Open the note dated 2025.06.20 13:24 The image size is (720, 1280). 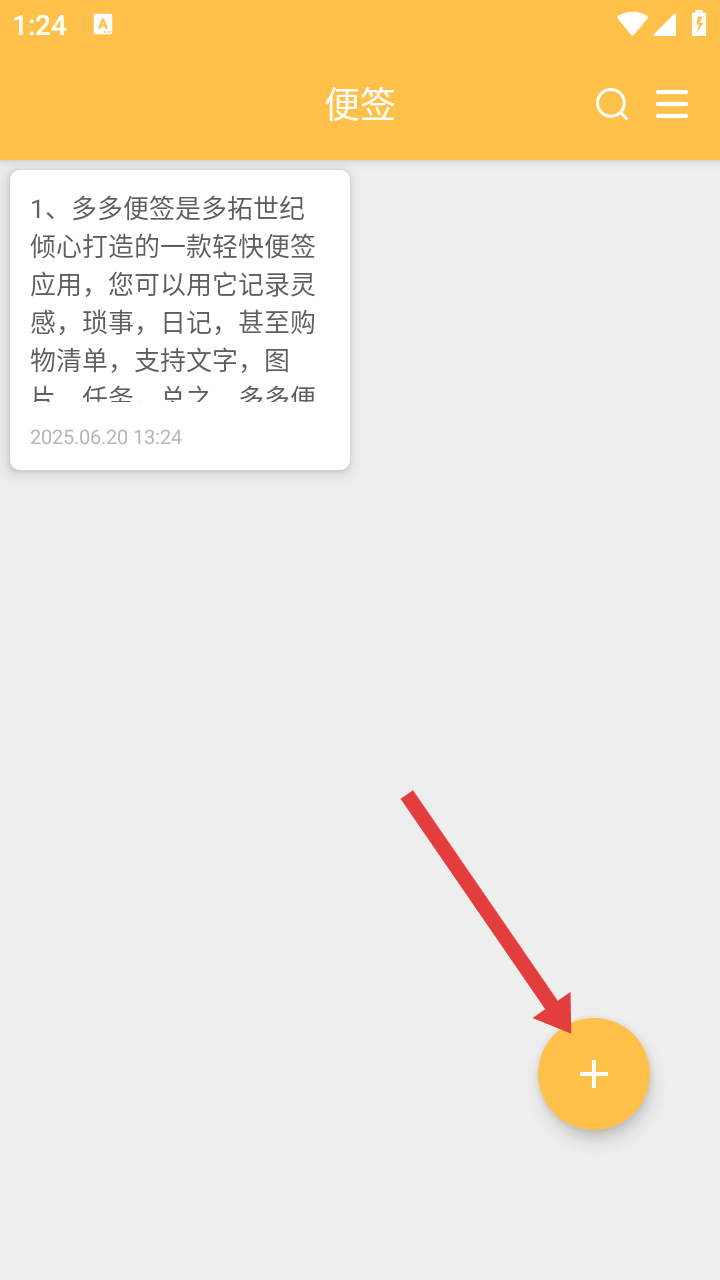coord(180,320)
